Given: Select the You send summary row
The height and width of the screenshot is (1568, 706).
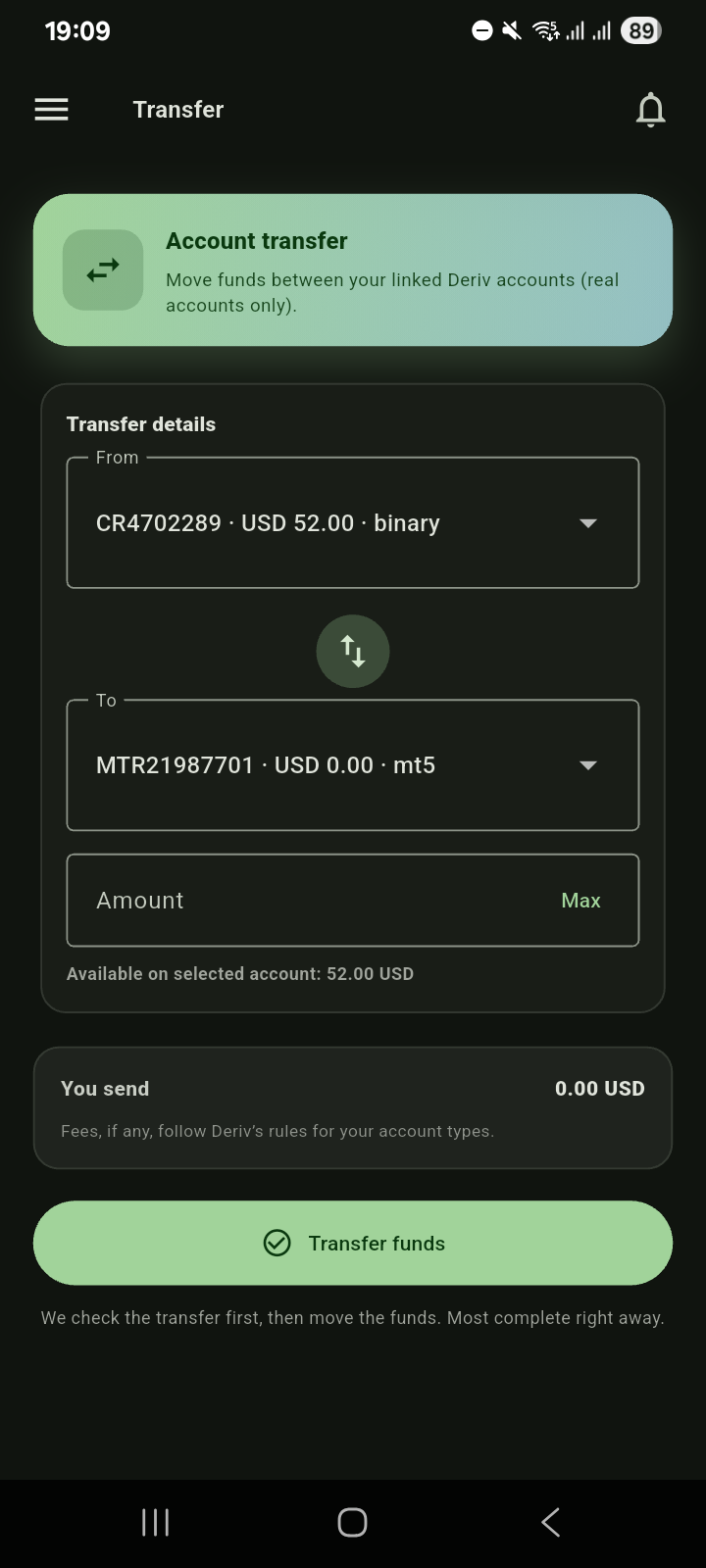Looking at the screenshot, I should (353, 1088).
